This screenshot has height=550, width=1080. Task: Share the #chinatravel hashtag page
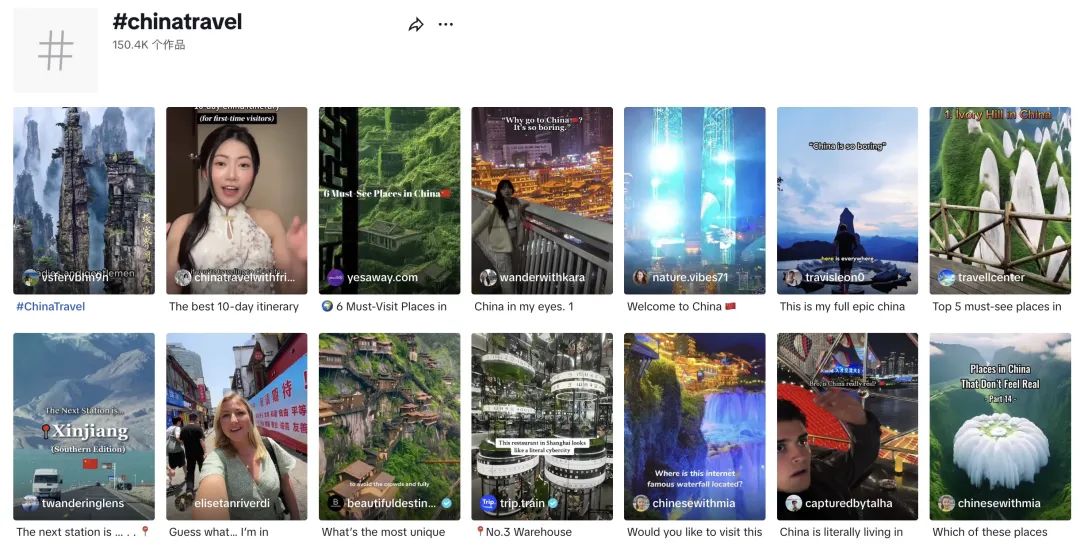[416, 24]
